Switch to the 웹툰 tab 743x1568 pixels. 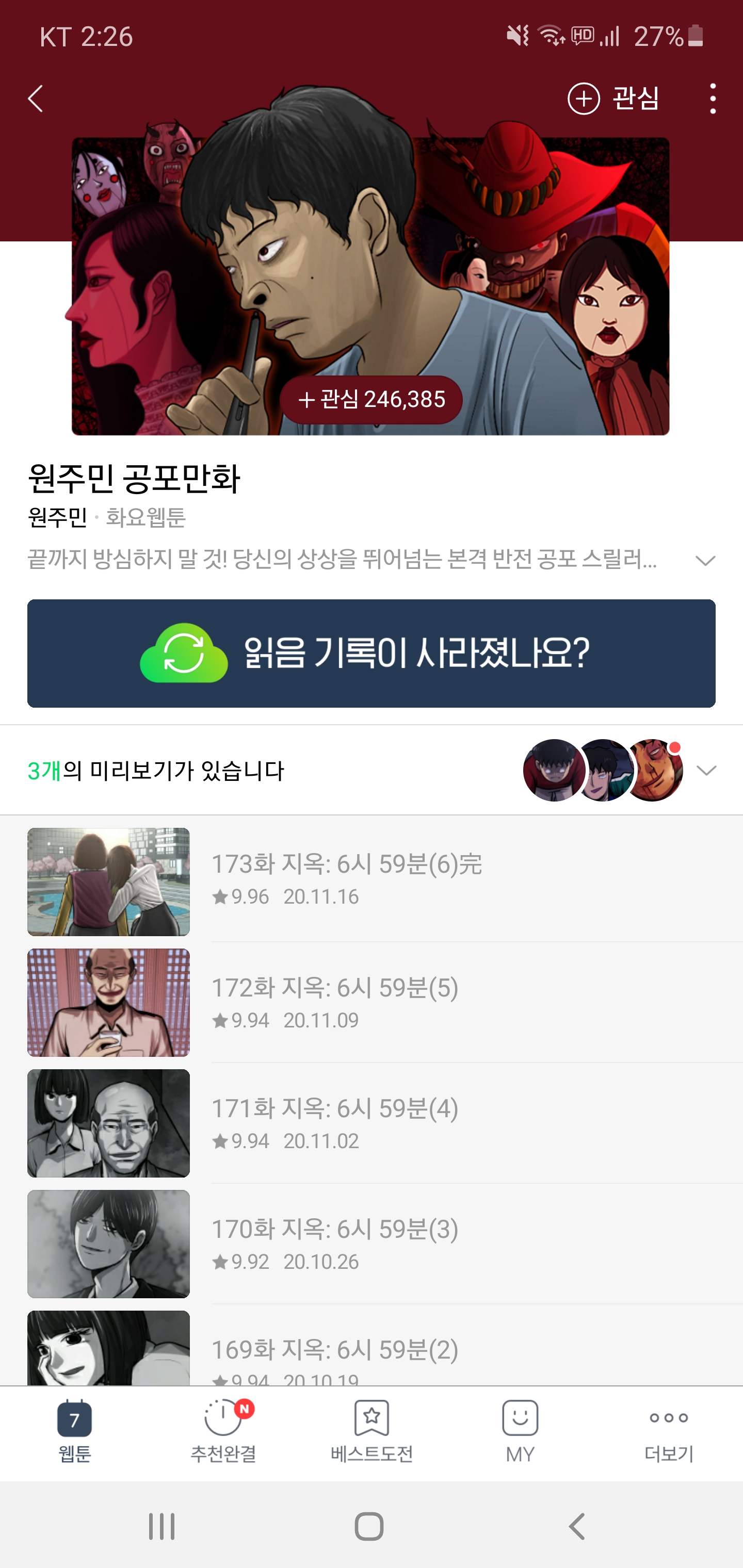click(x=74, y=1432)
